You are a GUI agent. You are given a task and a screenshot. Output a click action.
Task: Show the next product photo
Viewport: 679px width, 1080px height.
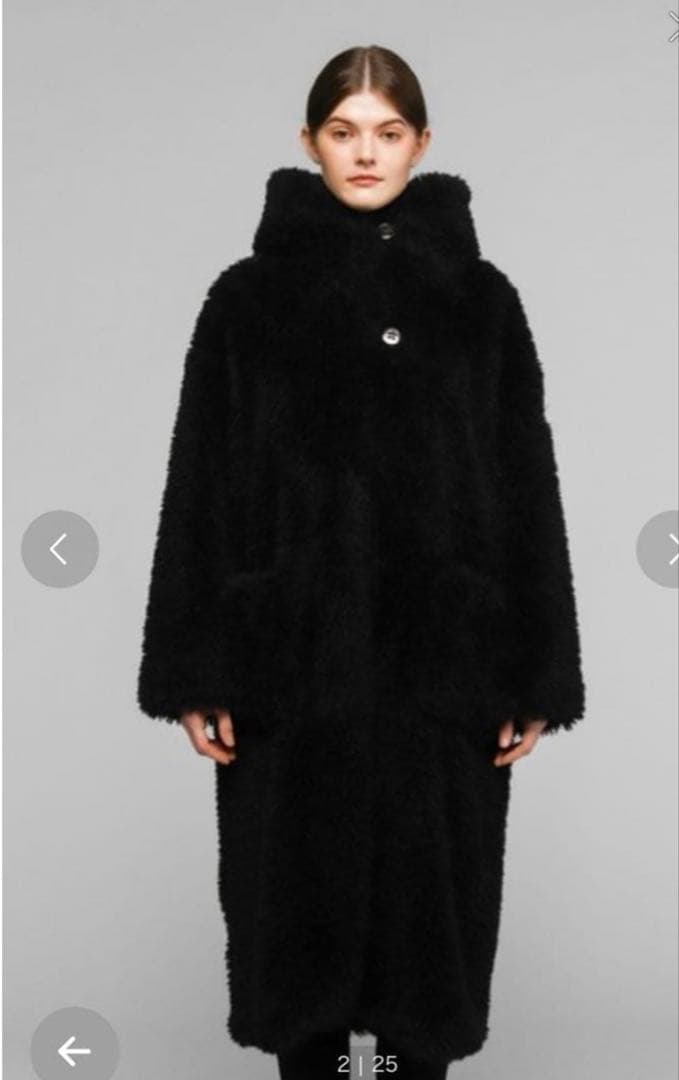662,549
